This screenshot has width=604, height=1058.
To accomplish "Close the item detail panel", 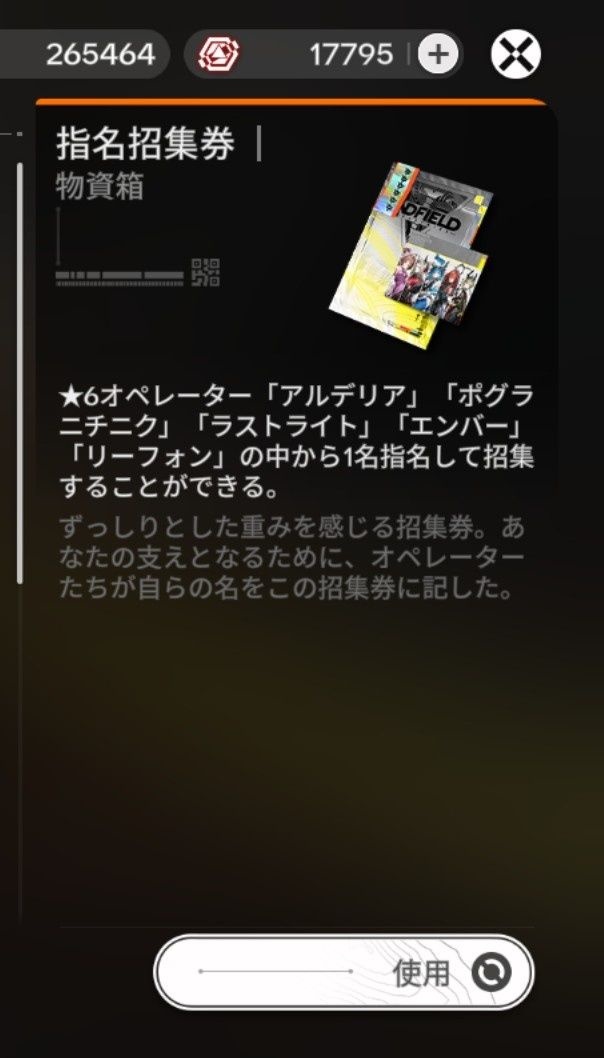I will (516, 54).
